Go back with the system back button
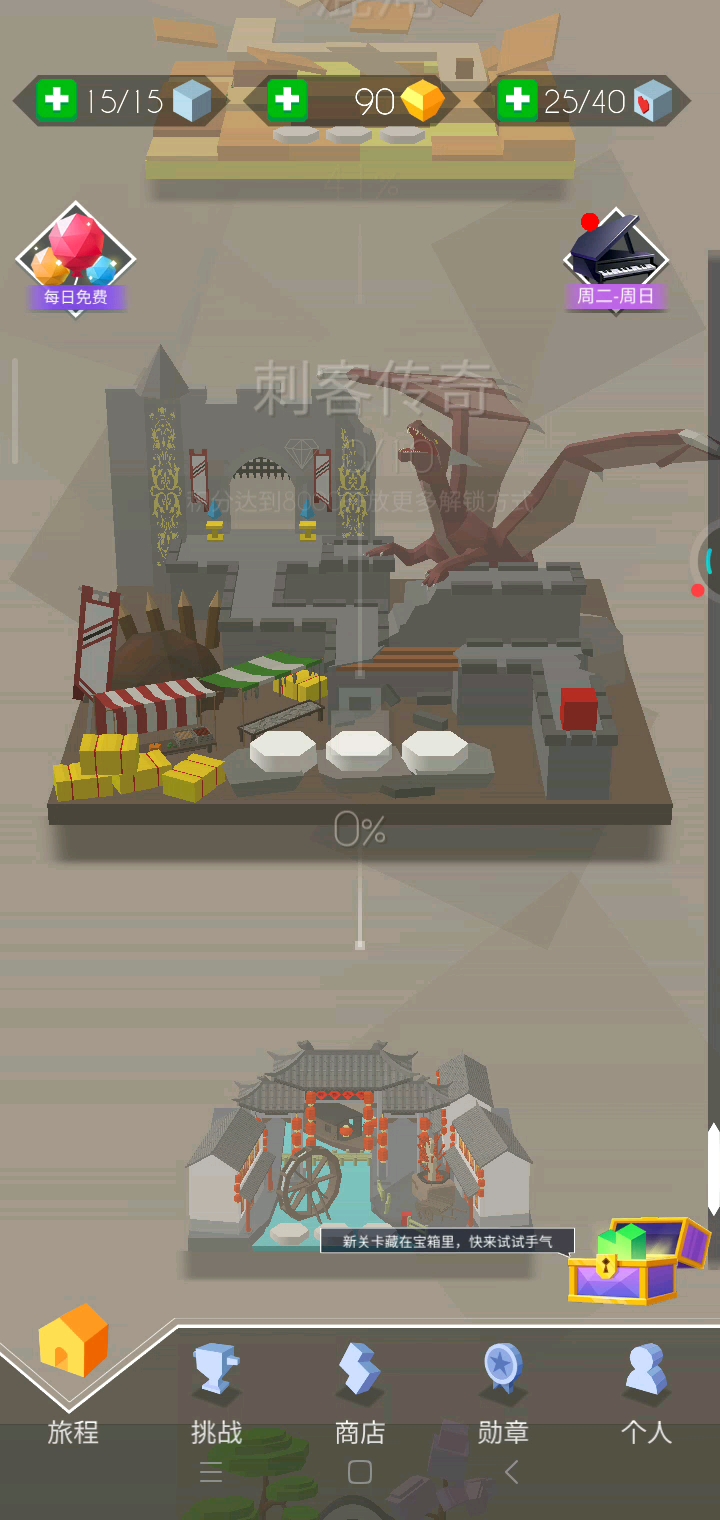Screen dimensions: 720x1520 [x=511, y=1472]
